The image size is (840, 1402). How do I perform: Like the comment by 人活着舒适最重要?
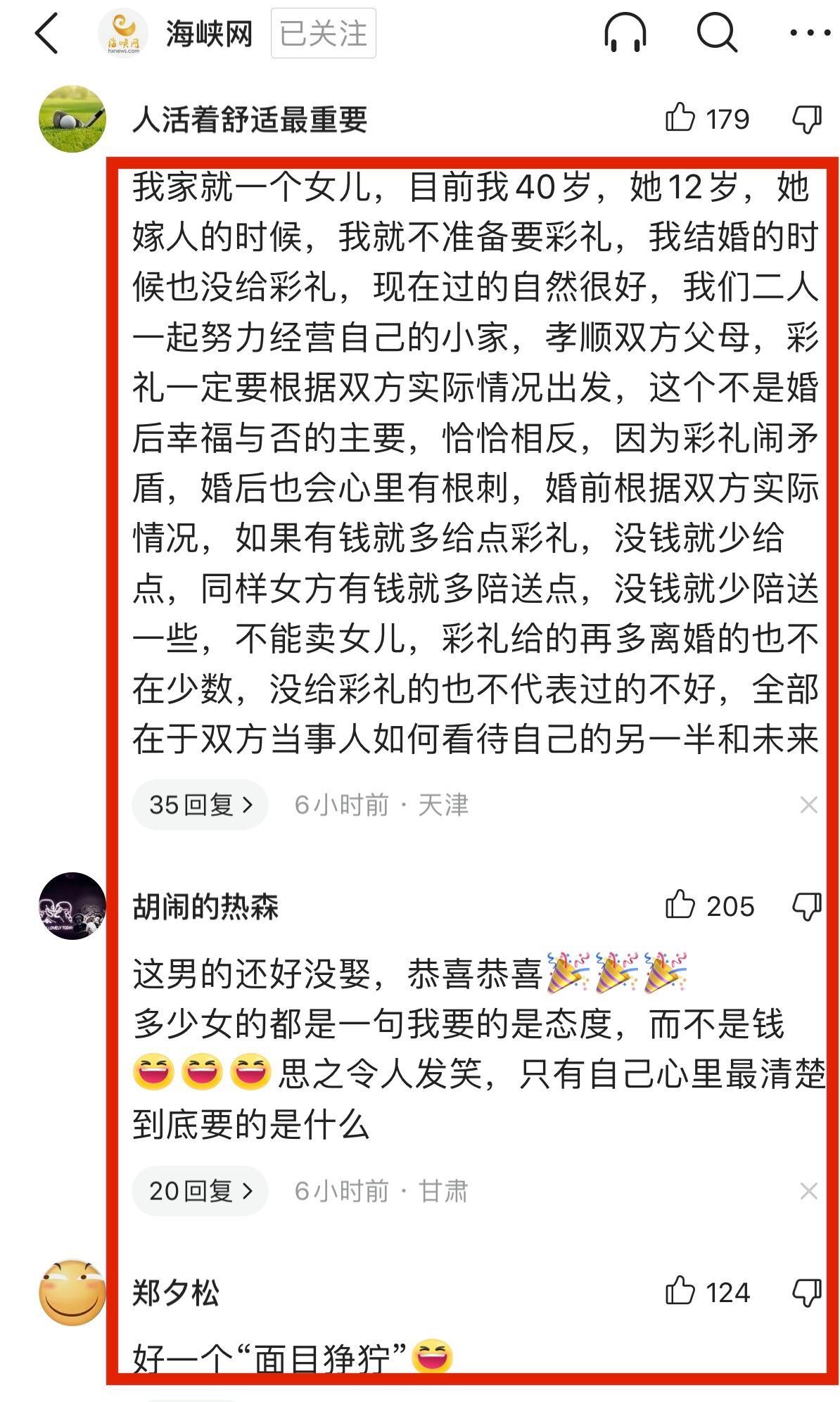(x=680, y=118)
